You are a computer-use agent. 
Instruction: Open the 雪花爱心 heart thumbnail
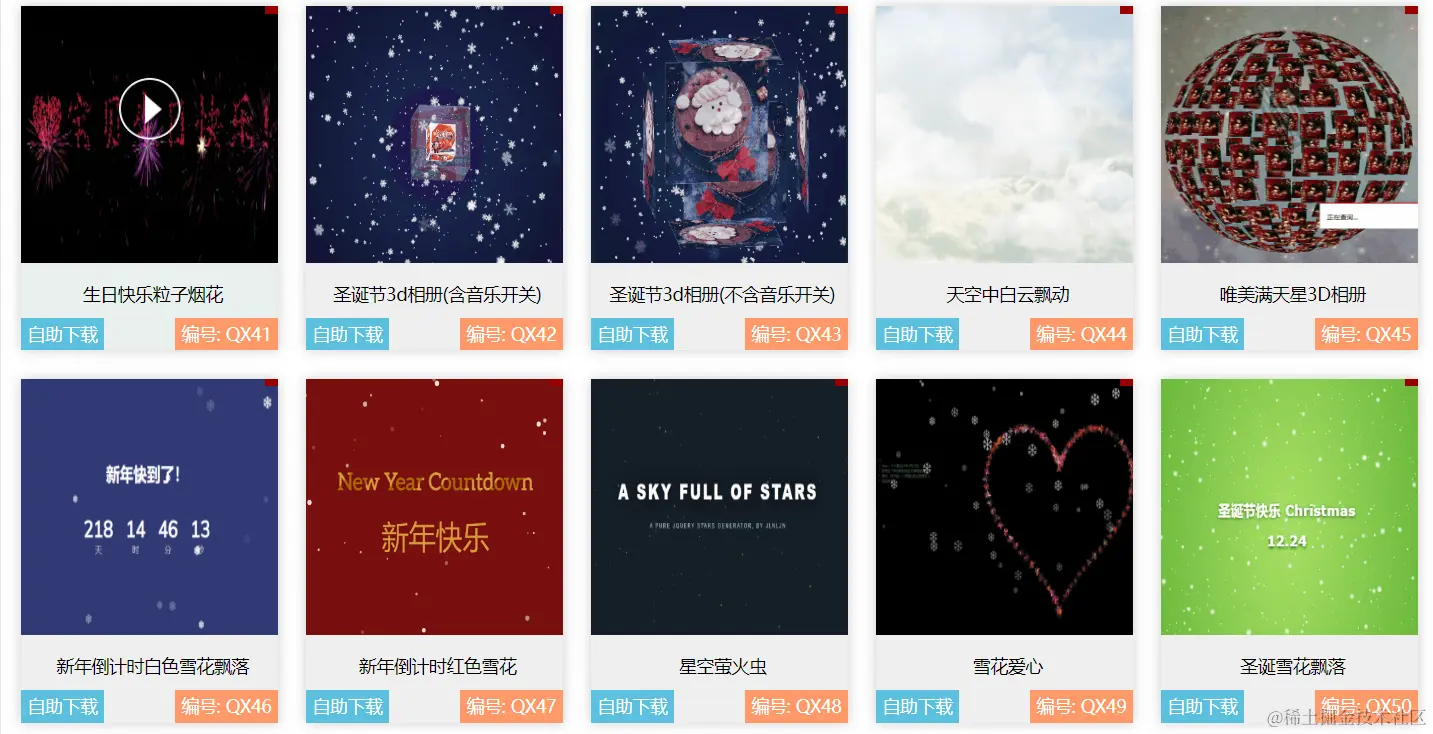tap(1004, 507)
